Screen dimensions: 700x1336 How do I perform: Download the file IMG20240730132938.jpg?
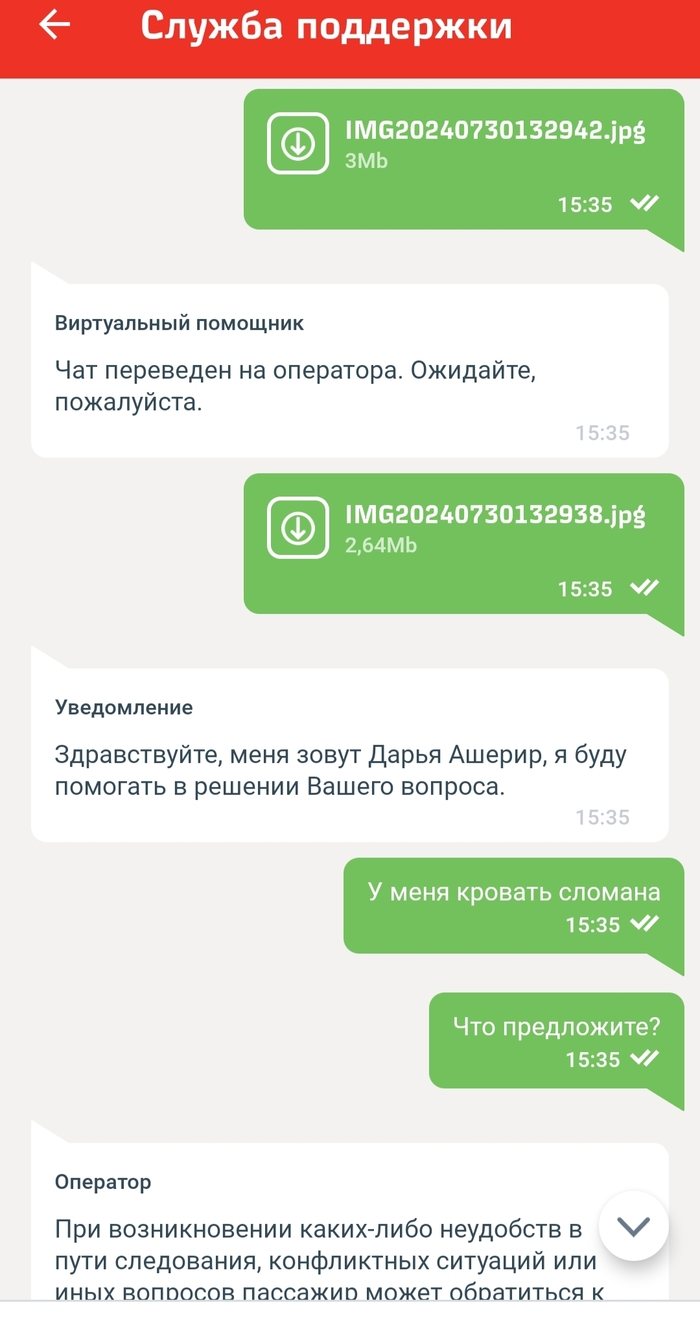298,527
